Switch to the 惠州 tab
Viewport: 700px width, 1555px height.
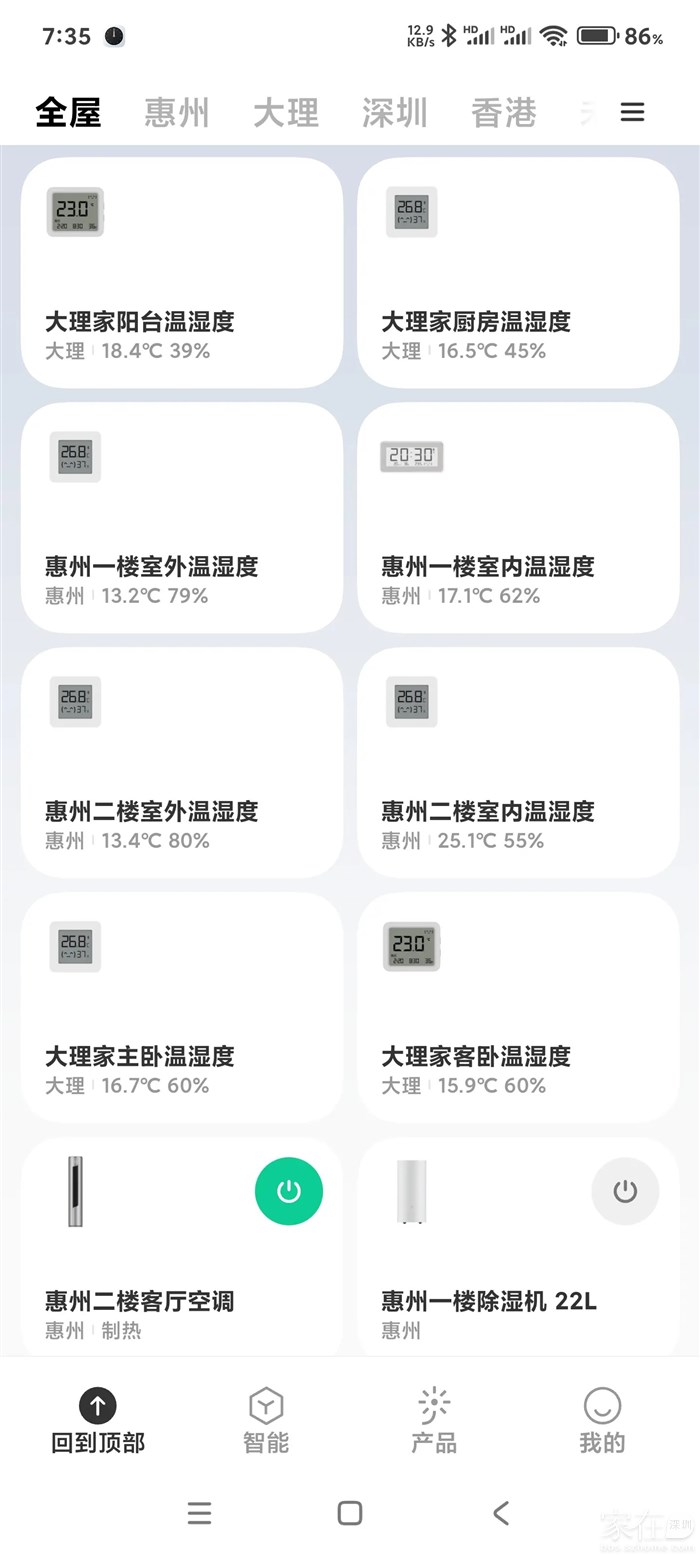tap(177, 113)
